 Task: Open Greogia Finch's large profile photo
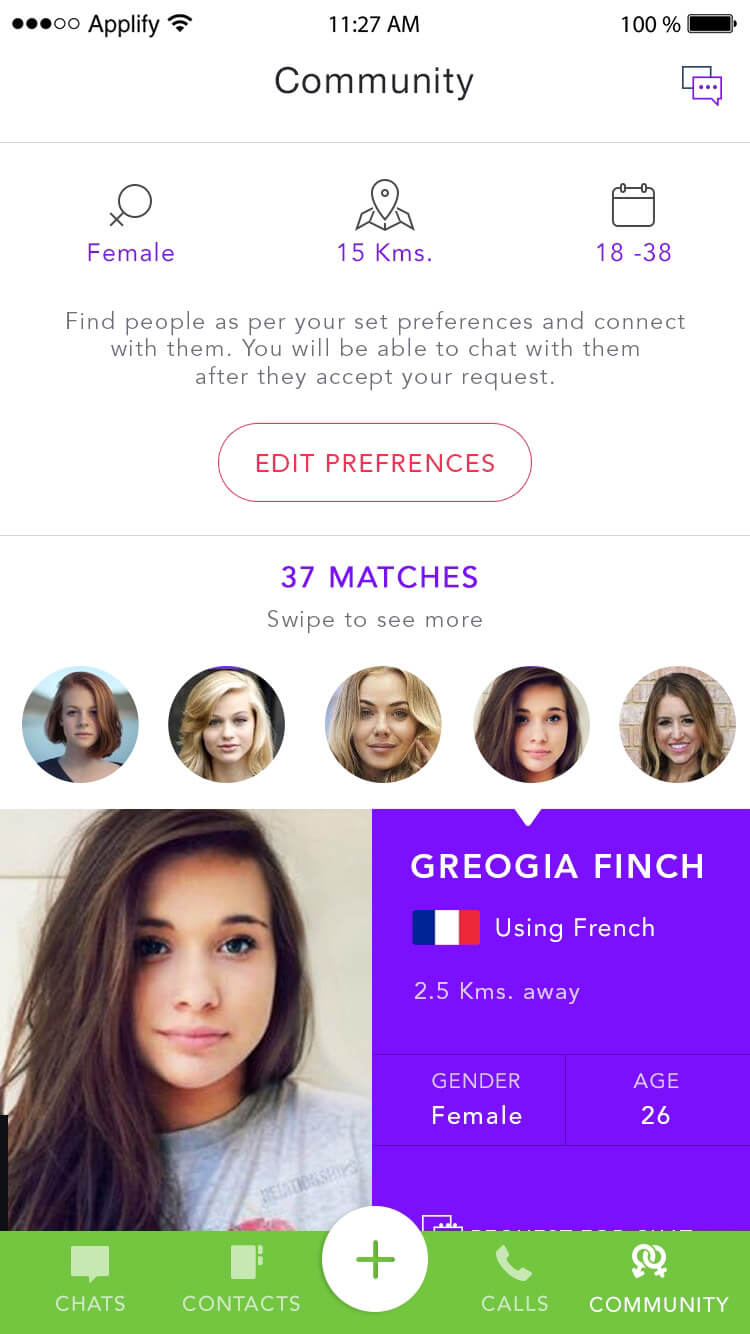tap(186, 1020)
